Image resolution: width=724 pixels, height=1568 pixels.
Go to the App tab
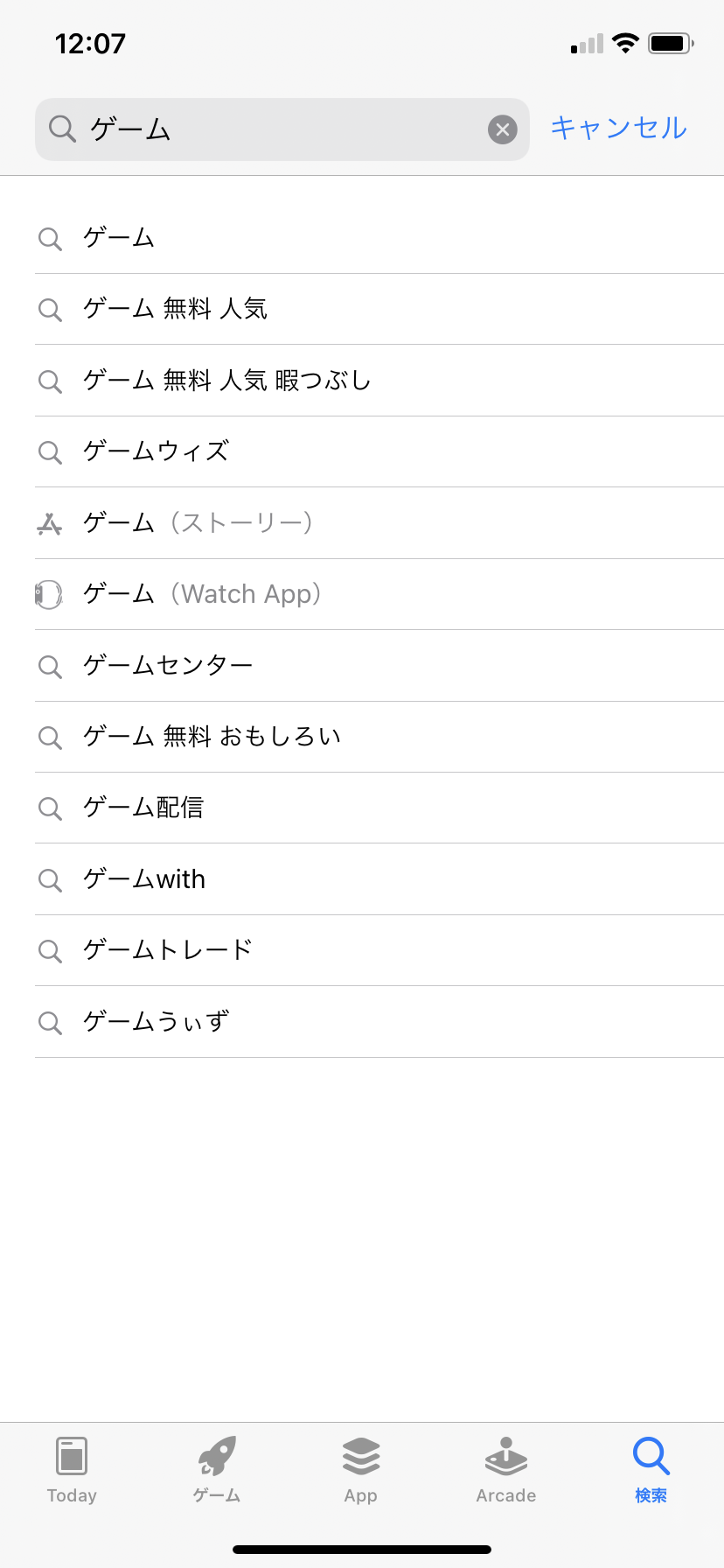pyautogui.click(x=361, y=1470)
